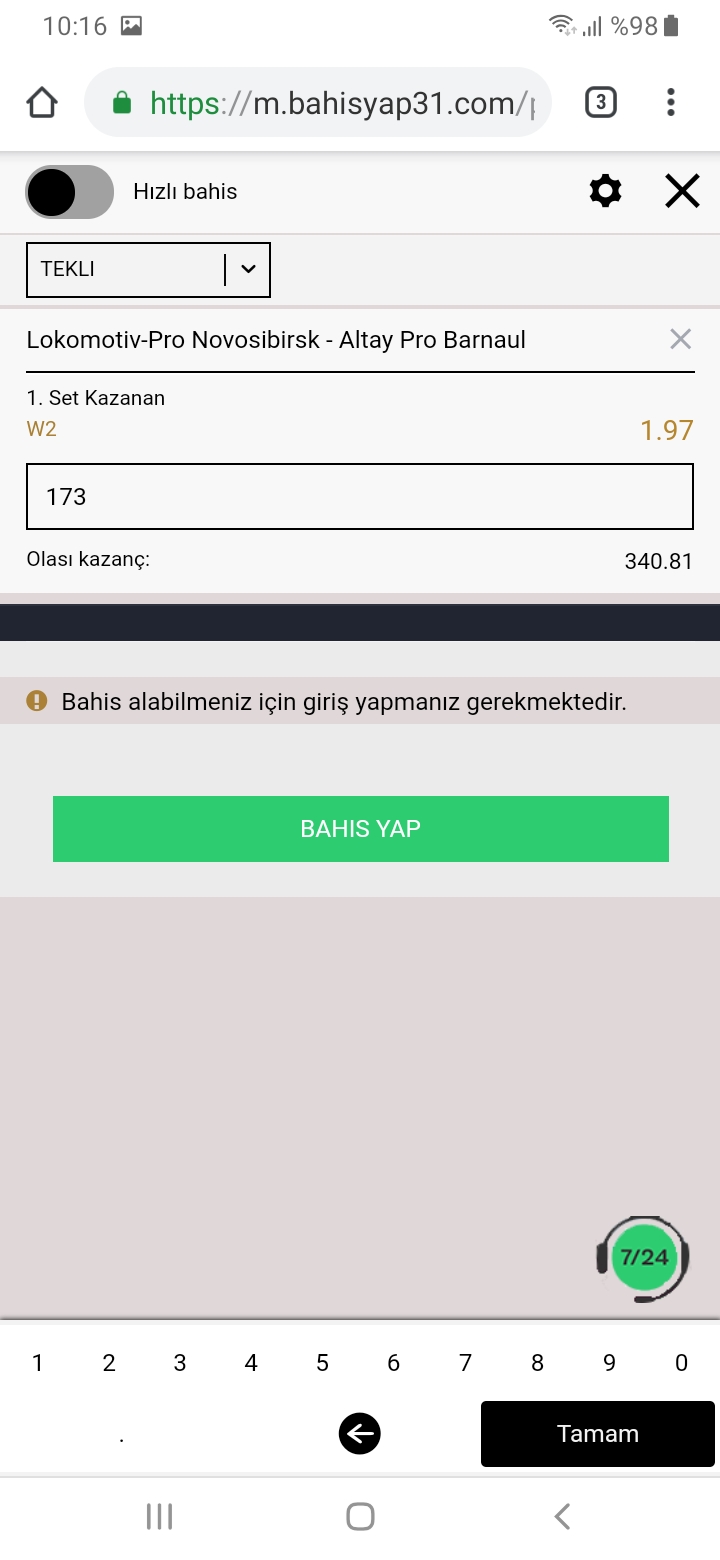
Task: Close the bet slip panel
Action: pos(682,191)
